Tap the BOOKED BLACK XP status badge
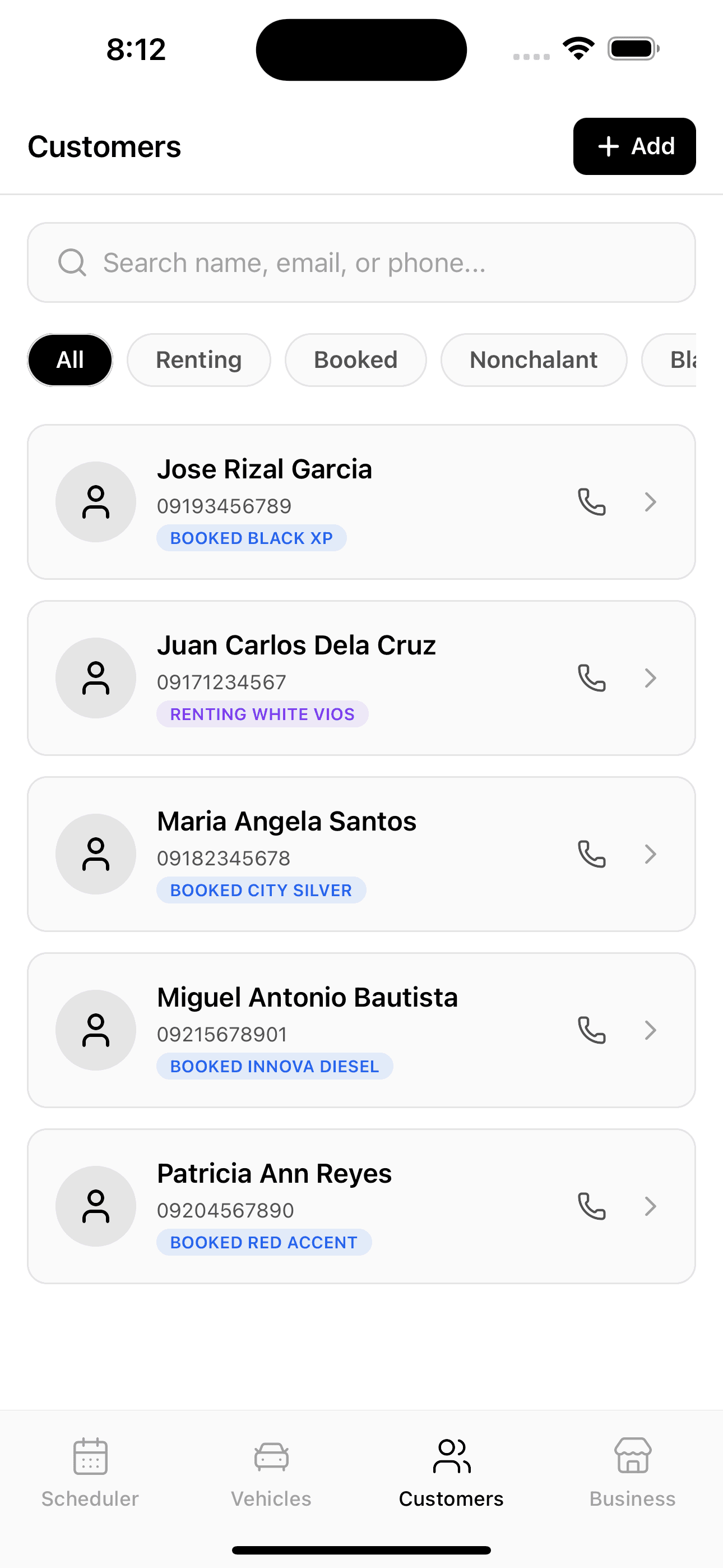The height and width of the screenshot is (1568, 723). tap(251, 537)
